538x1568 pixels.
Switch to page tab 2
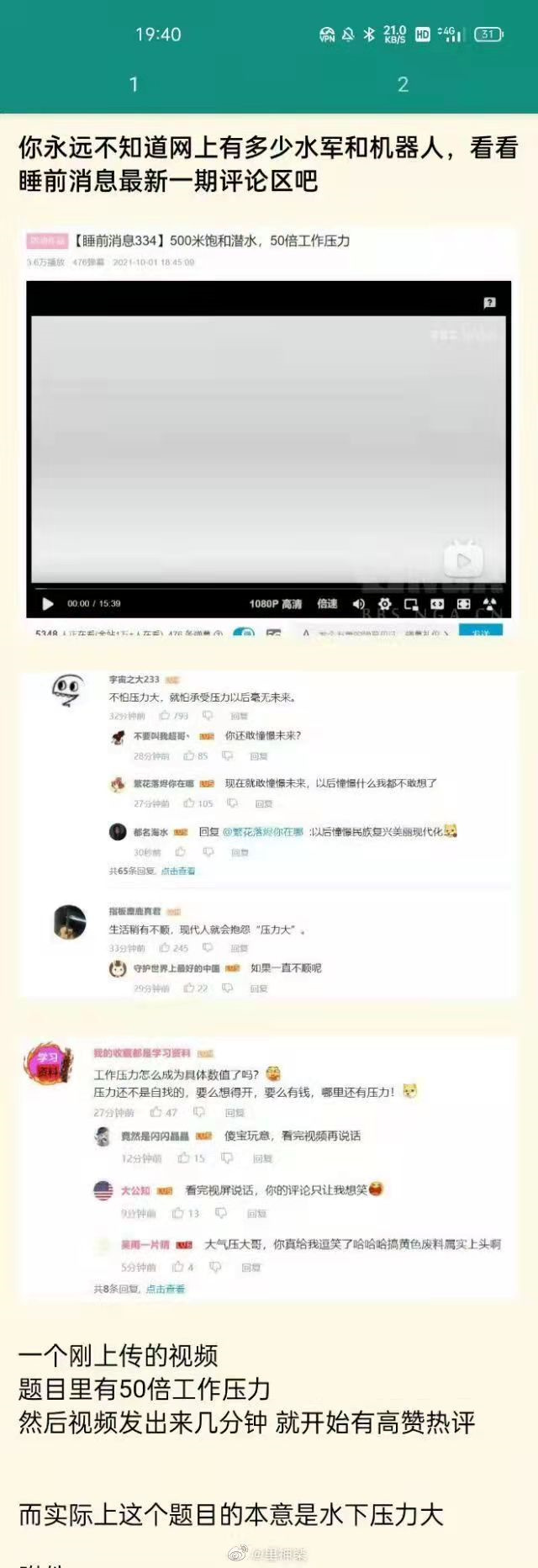(403, 84)
